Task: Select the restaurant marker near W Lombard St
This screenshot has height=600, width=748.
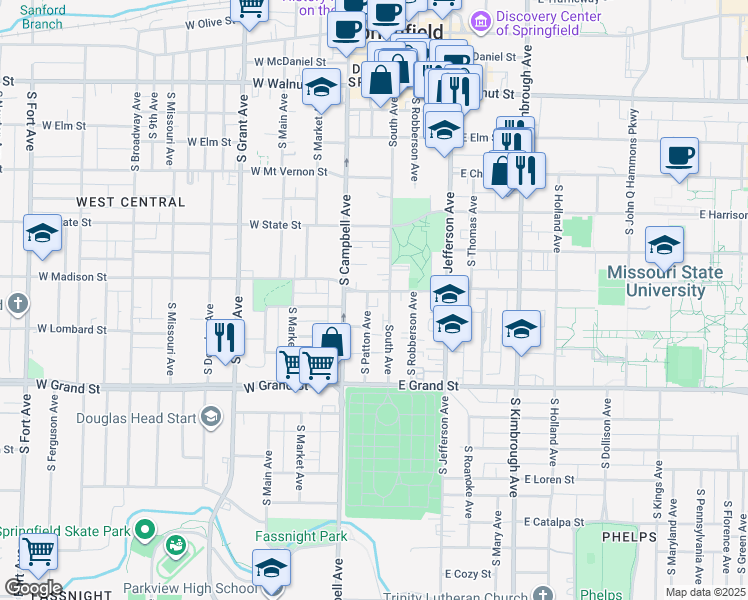Action: click(x=225, y=338)
